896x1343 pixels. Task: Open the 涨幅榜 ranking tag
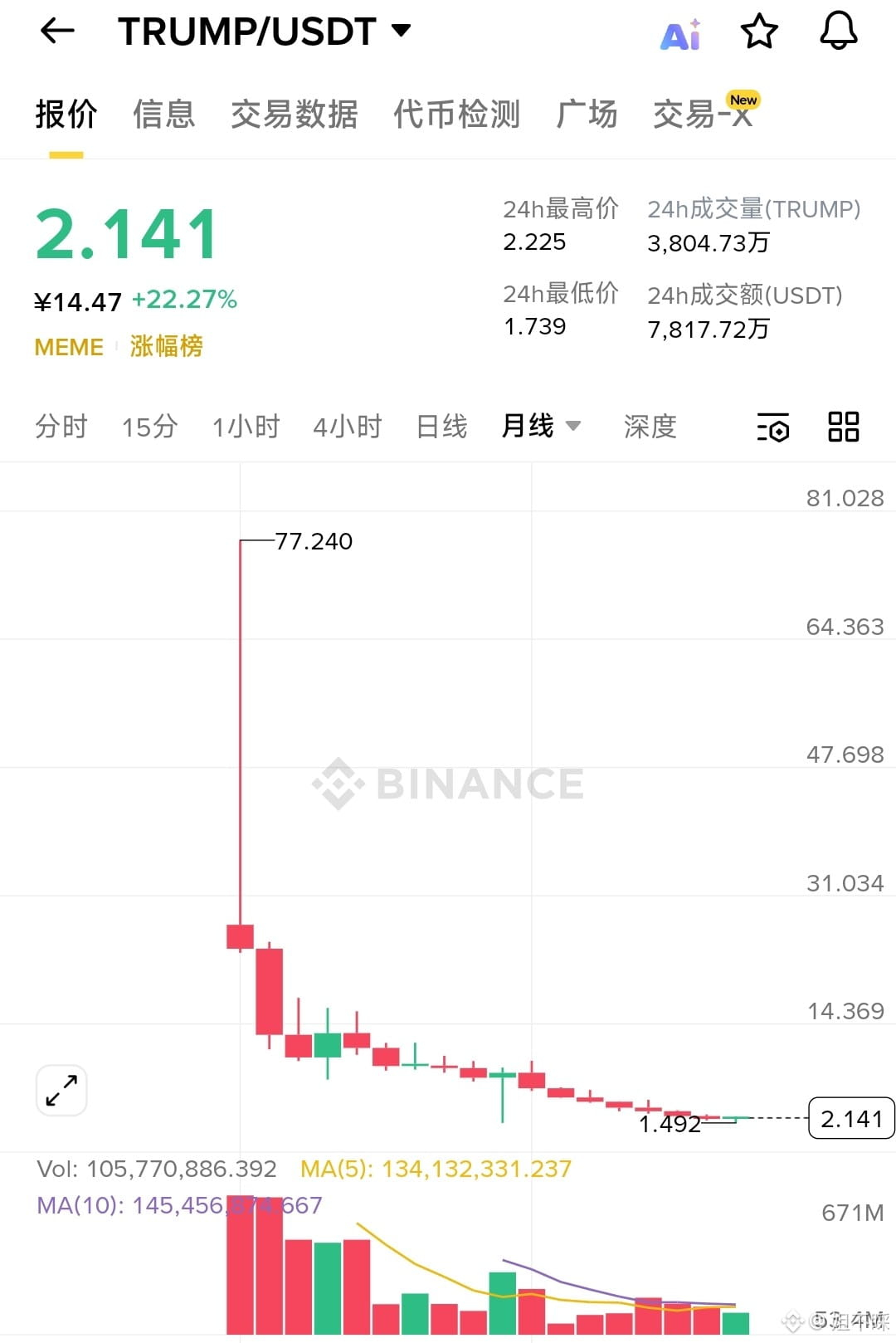click(x=166, y=346)
